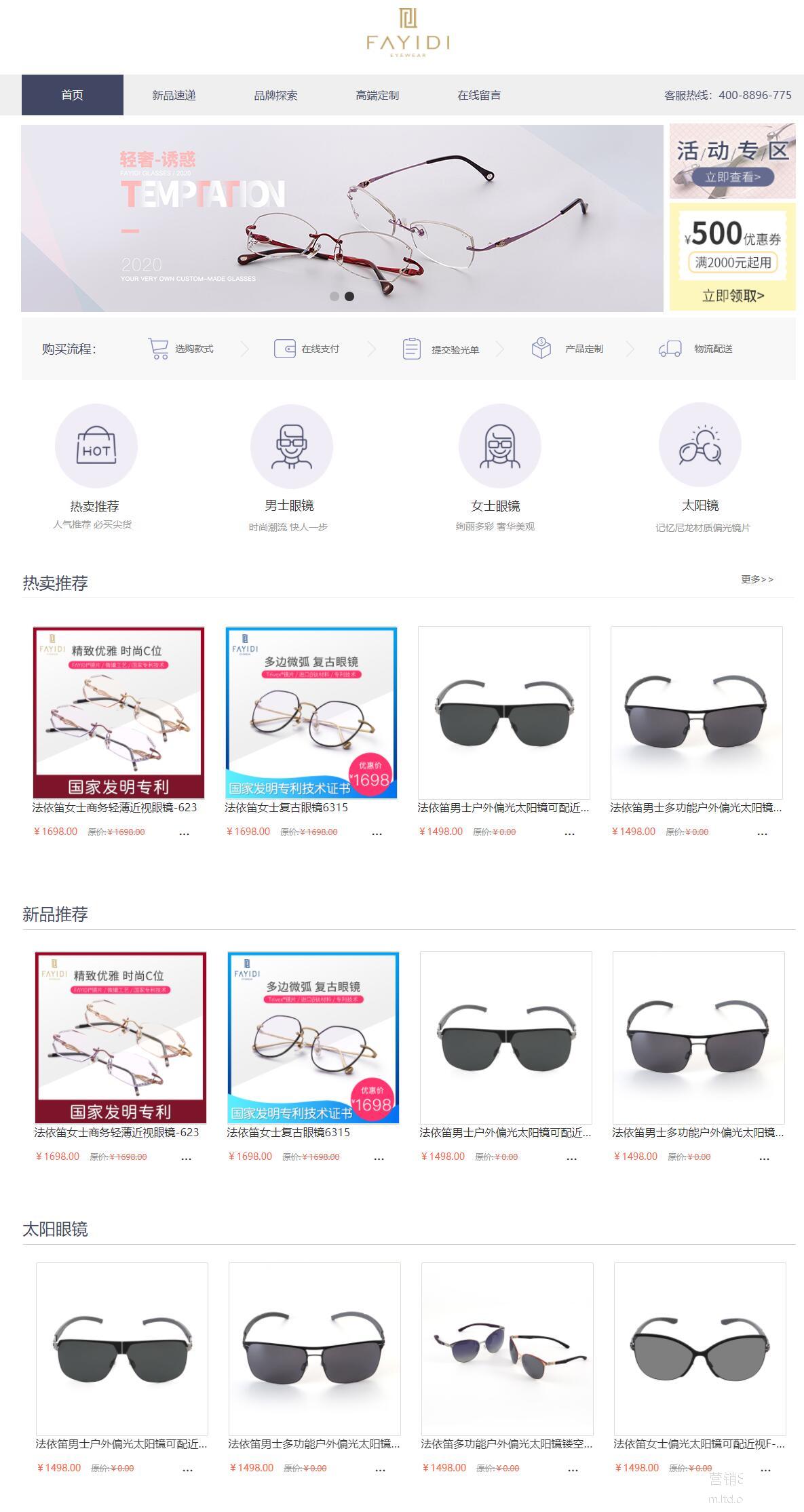Browse the 女士眼镜 category
This screenshot has height=1512, width=804.
499,446
